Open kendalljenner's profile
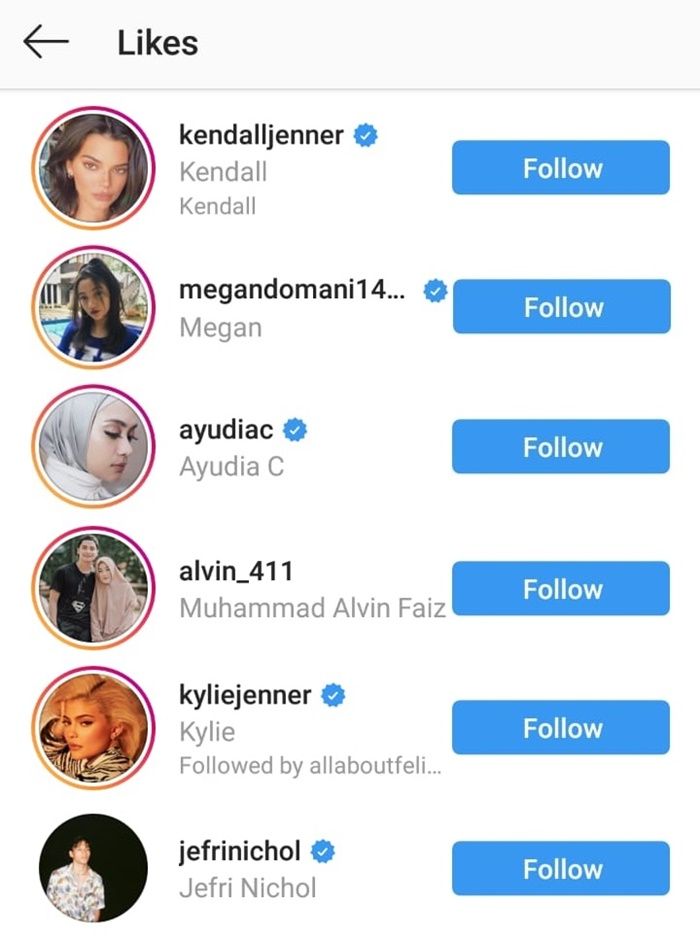700x940 pixels. pyautogui.click(x=260, y=135)
